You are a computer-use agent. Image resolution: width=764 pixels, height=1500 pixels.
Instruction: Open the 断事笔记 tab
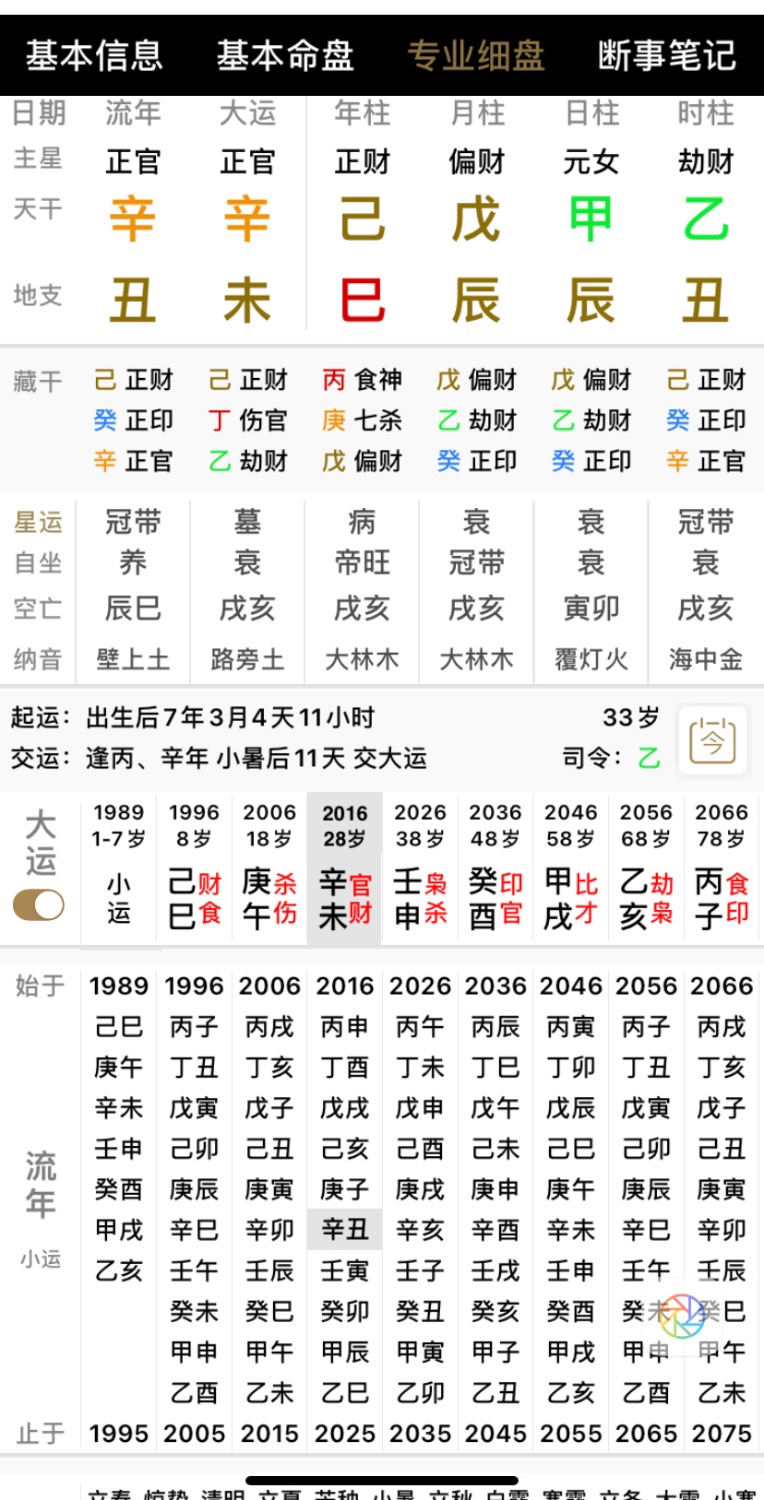(x=667, y=55)
